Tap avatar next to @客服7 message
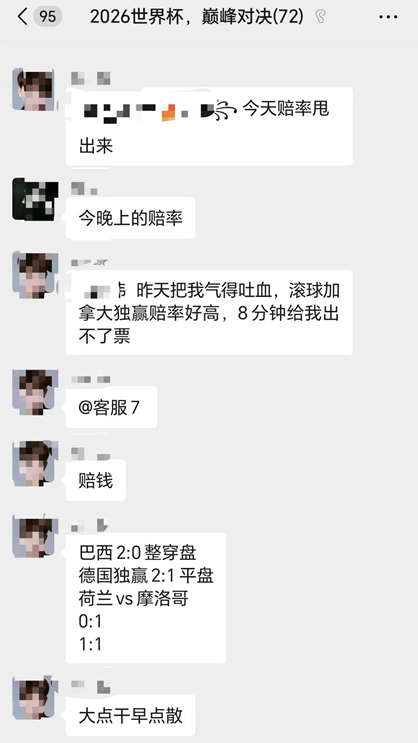 pos(35,392)
